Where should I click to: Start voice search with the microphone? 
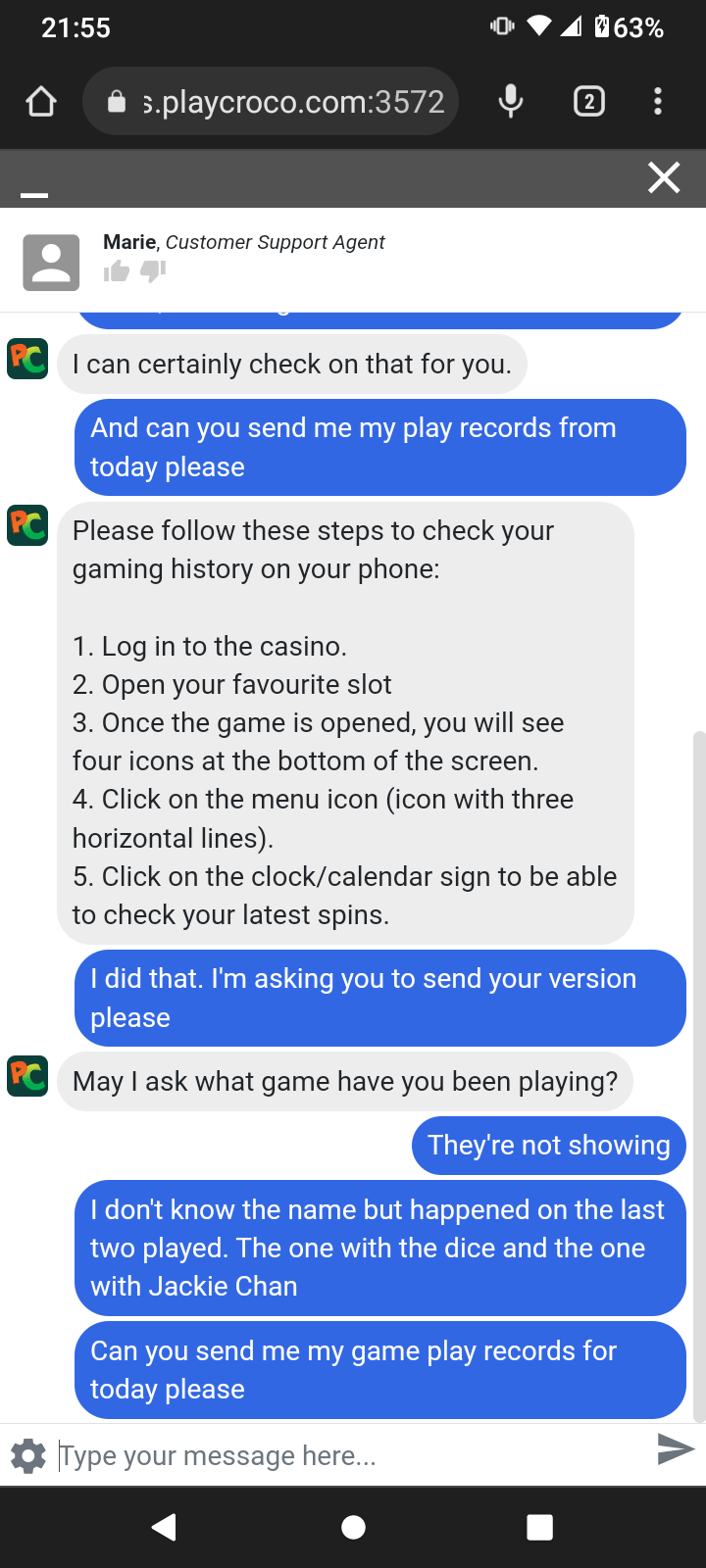[x=511, y=102]
